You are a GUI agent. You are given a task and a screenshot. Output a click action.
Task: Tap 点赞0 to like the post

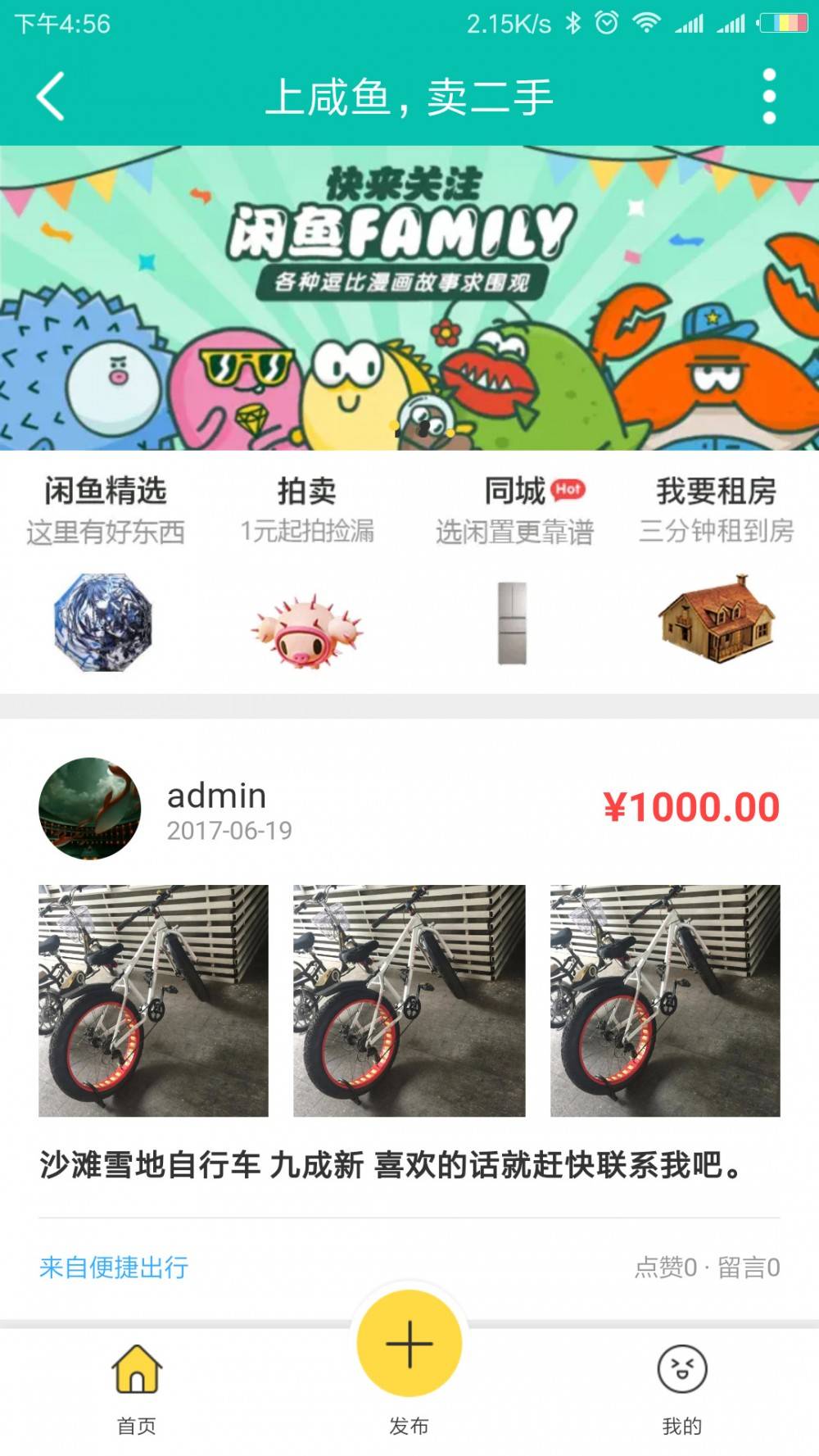(x=664, y=1266)
